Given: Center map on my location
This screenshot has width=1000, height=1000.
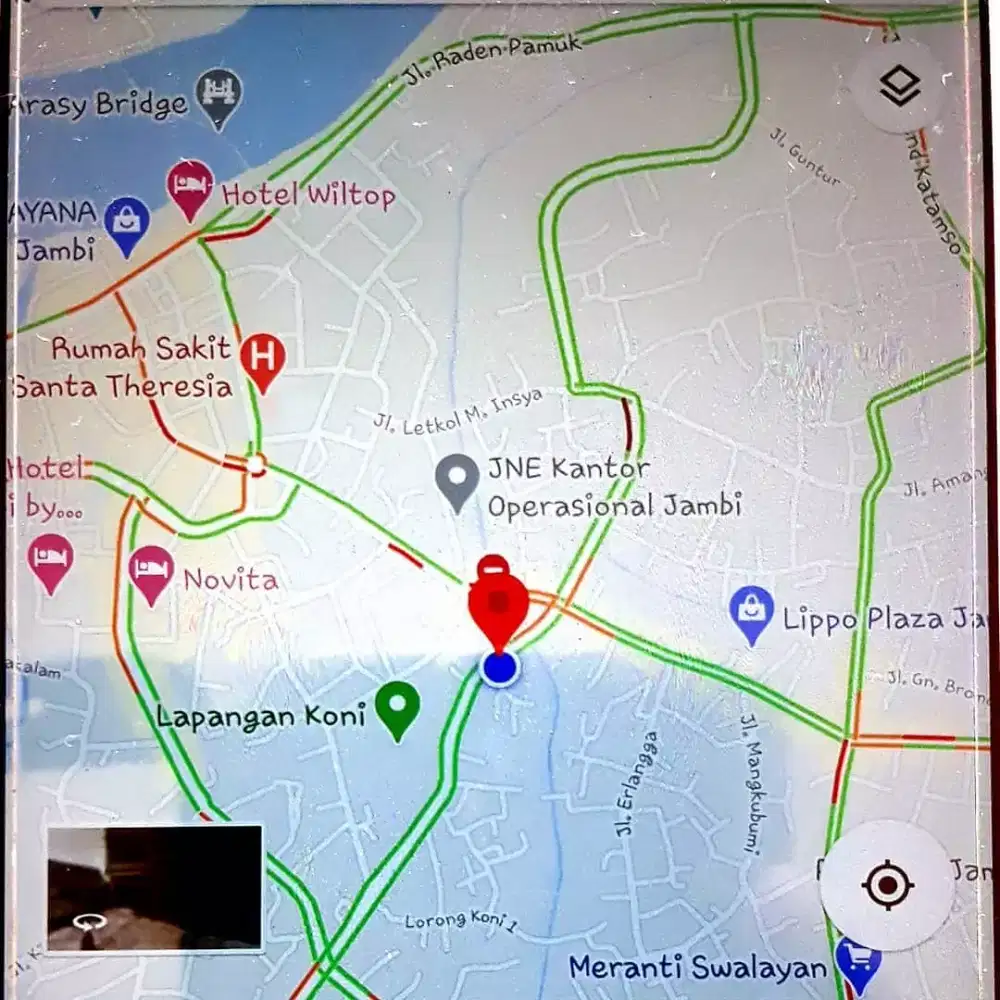Looking at the screenshot, I should tap(887, 885).
